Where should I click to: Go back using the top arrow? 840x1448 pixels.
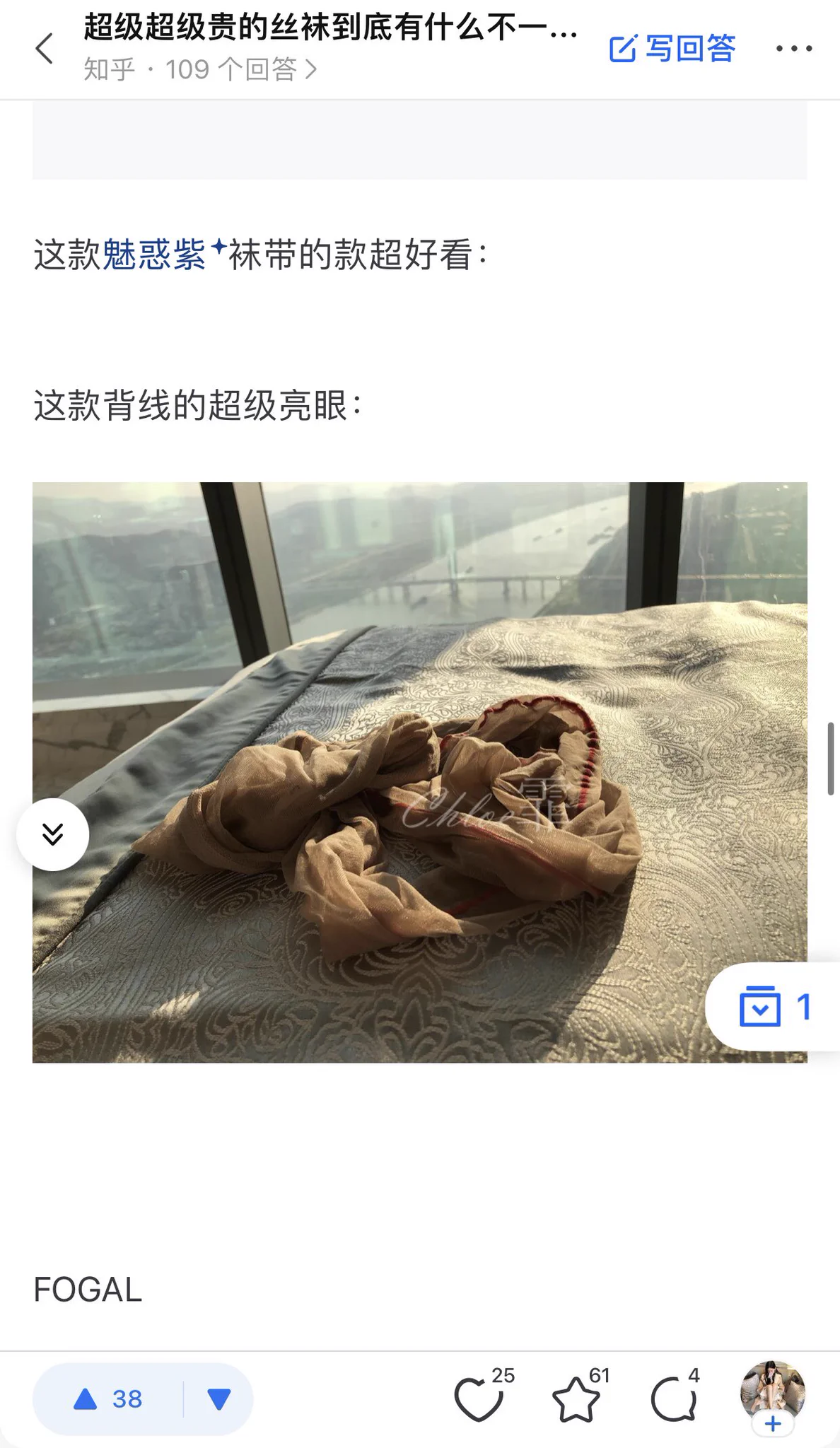click(44, 49)
